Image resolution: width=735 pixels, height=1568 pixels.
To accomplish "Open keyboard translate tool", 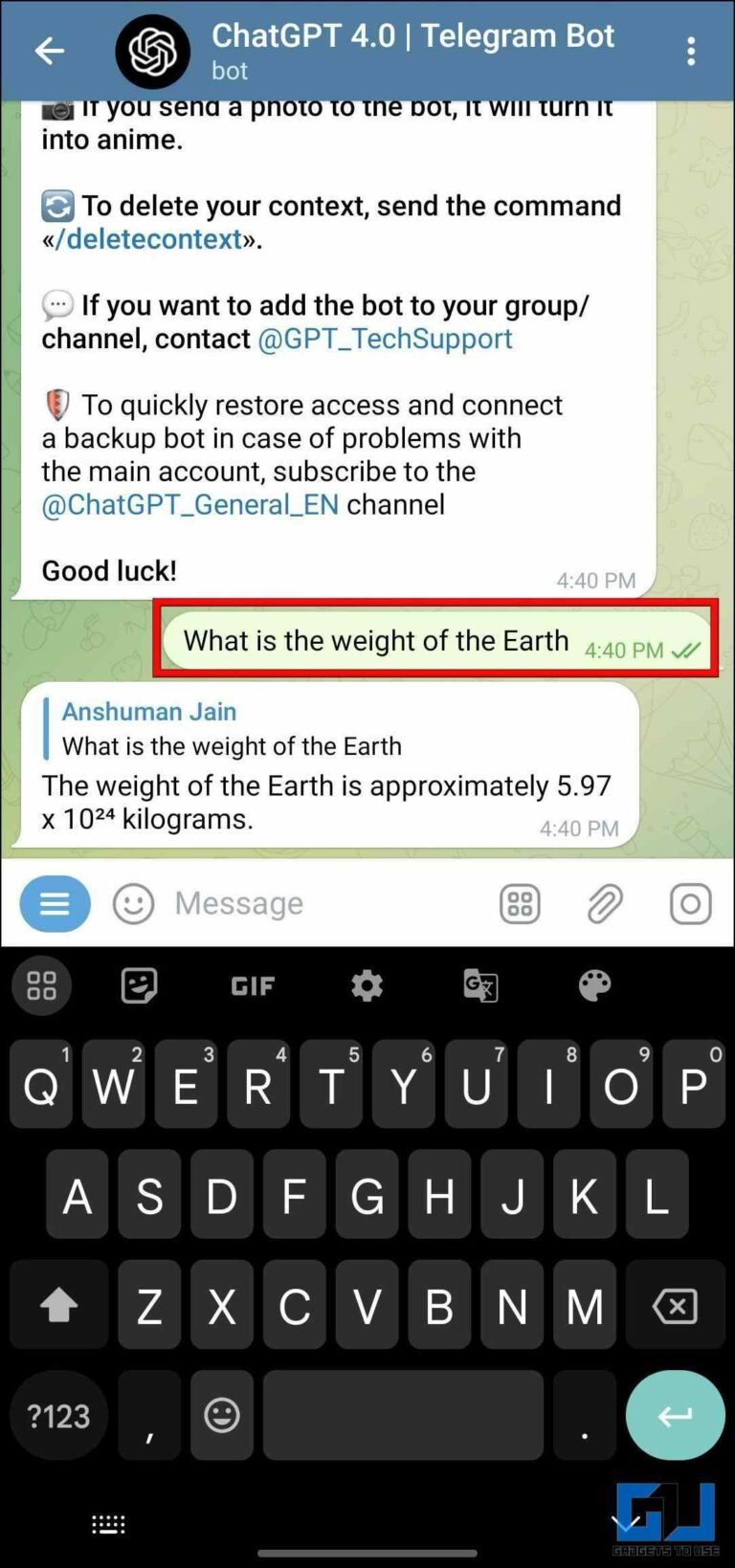I will [x=480, y=986].
